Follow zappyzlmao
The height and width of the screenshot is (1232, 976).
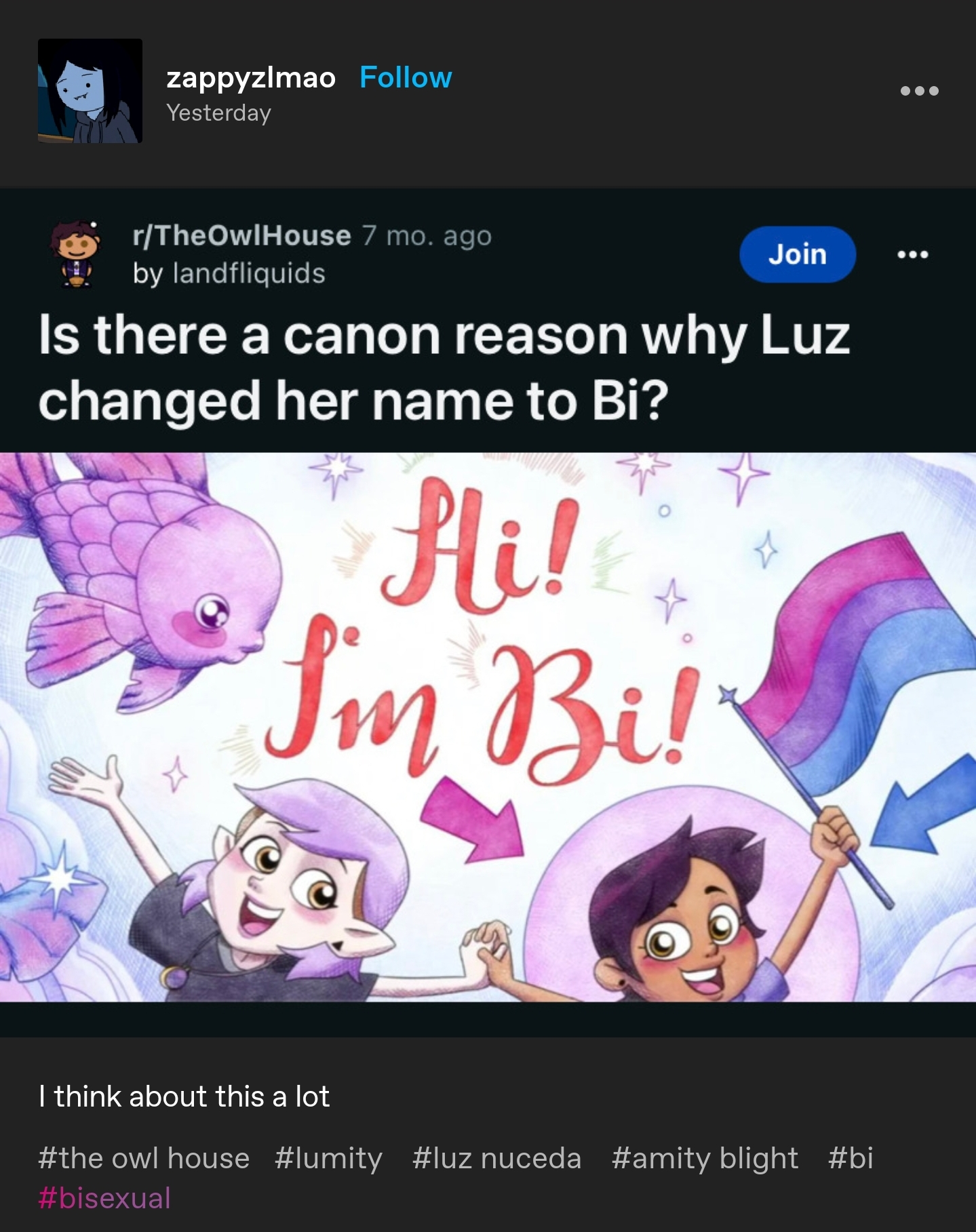point(405,77)
